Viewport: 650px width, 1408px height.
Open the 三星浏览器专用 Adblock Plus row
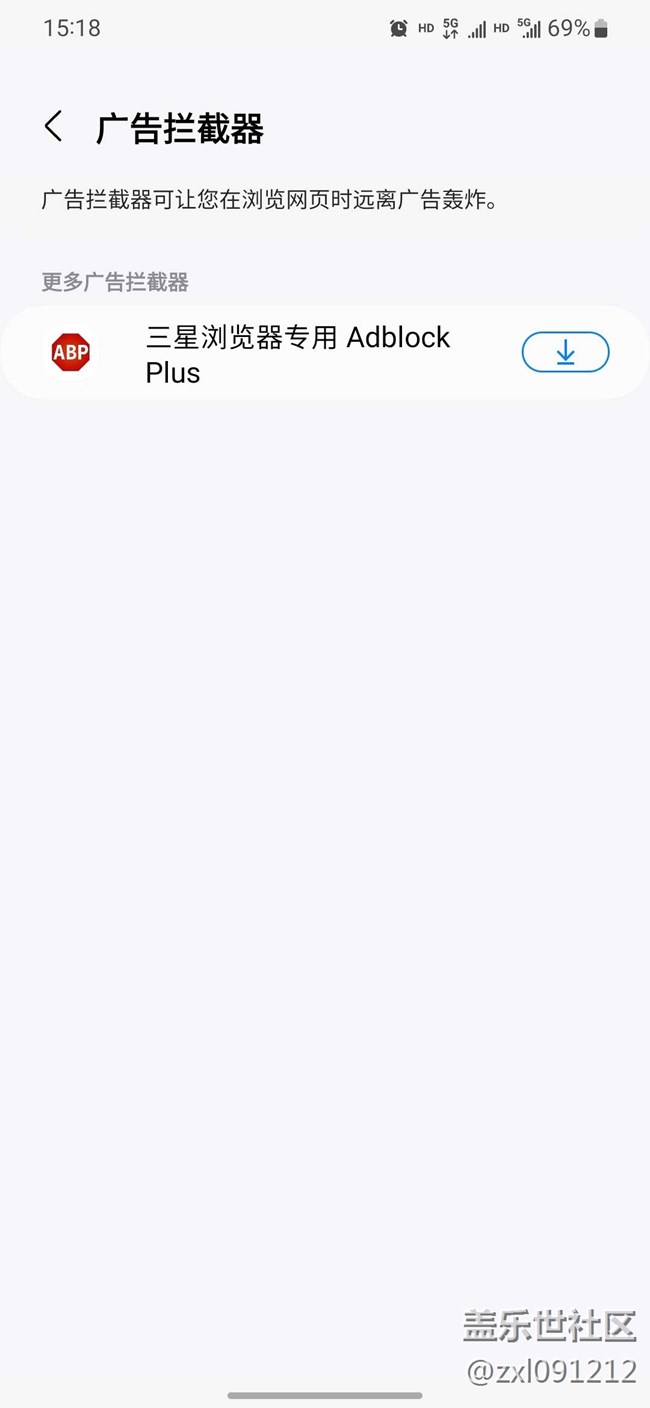(x=298, y=354)
